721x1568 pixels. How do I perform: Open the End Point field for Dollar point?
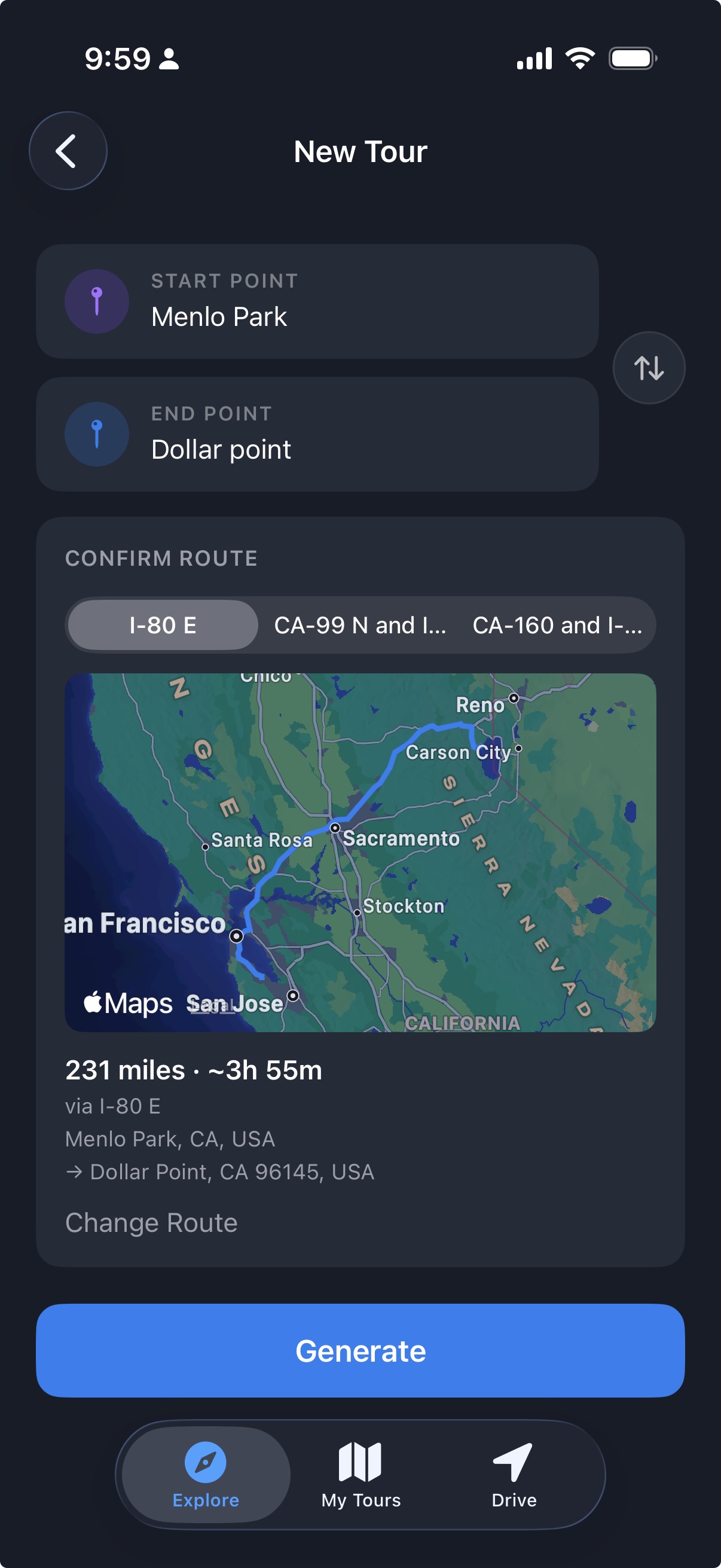click(319, 434)
